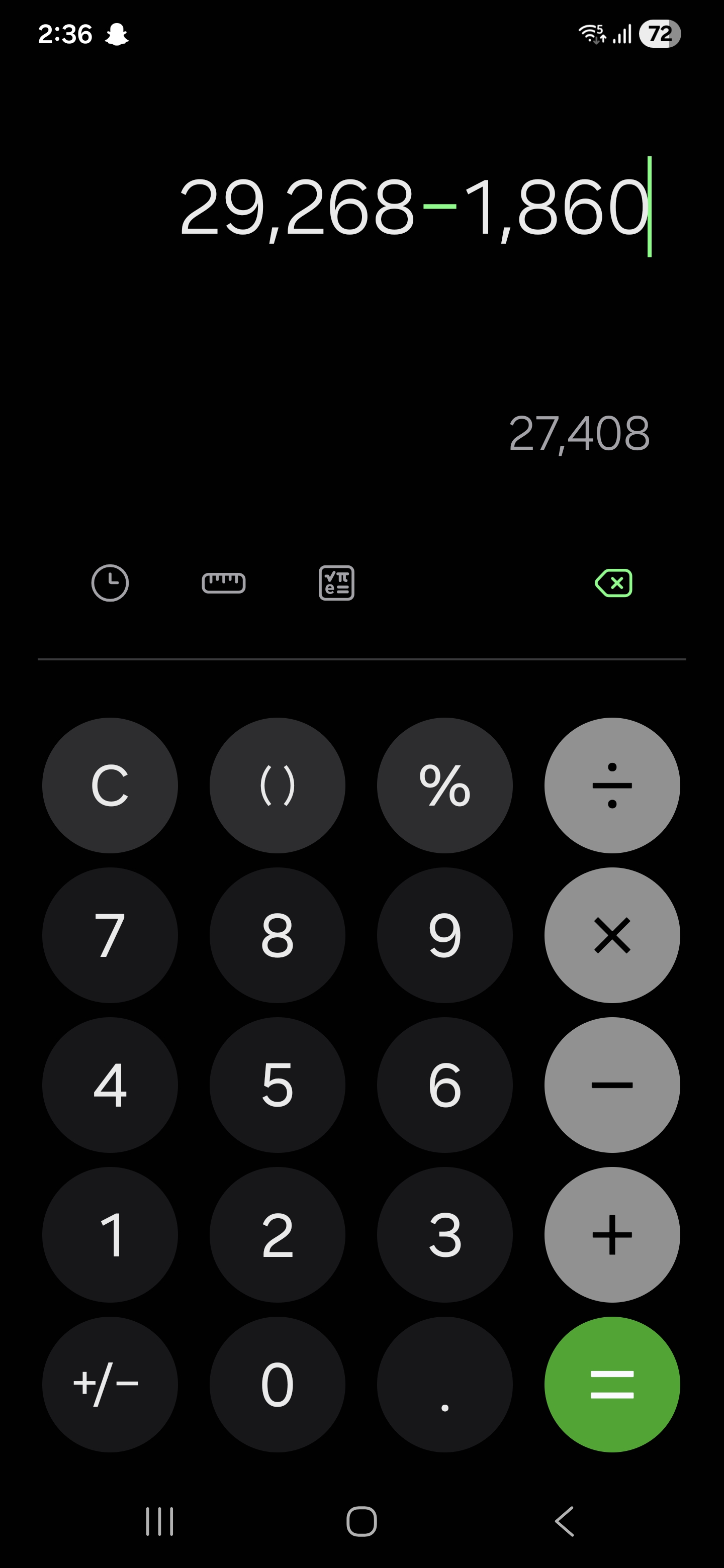
Task: Enter the digit 3
Action: (444, 1234)
